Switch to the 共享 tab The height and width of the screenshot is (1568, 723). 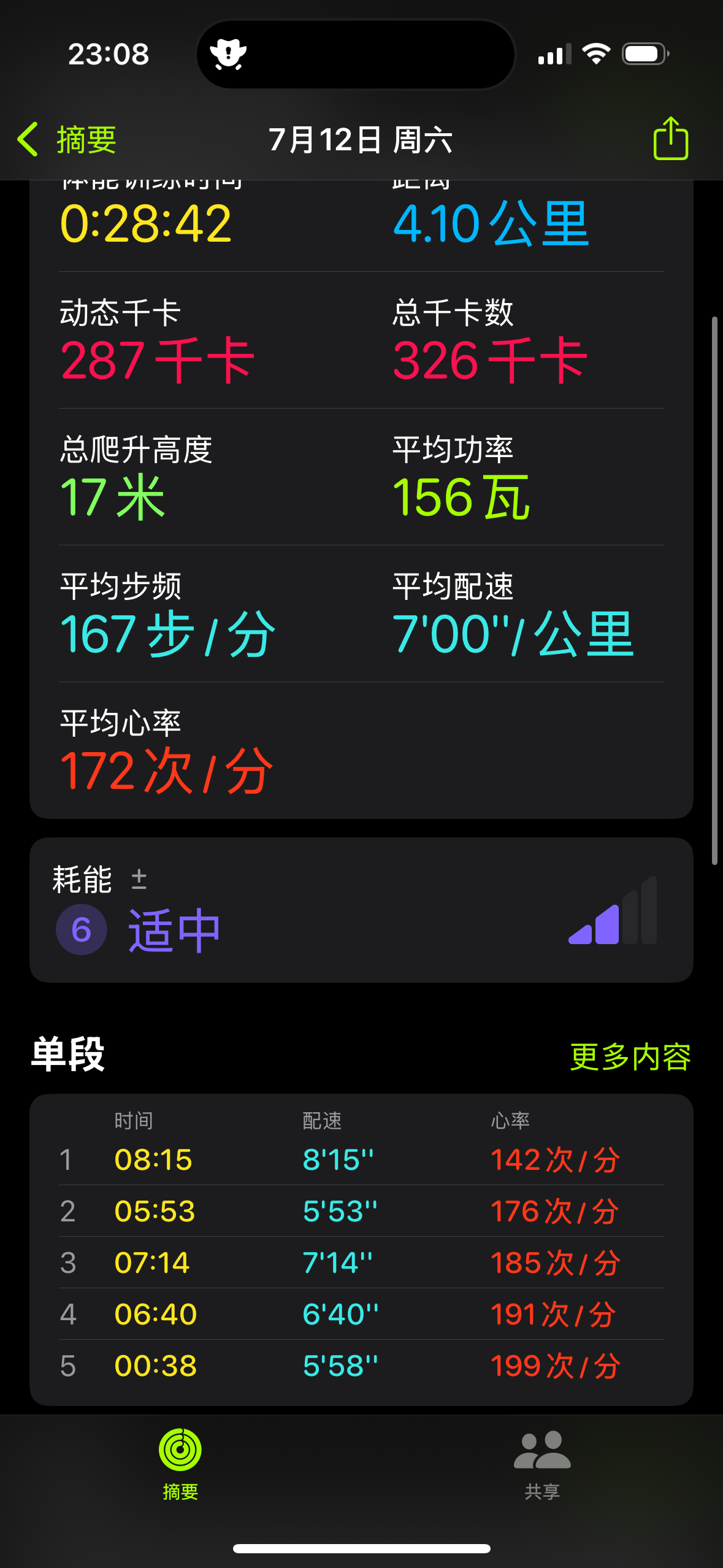coord(542,1464)
